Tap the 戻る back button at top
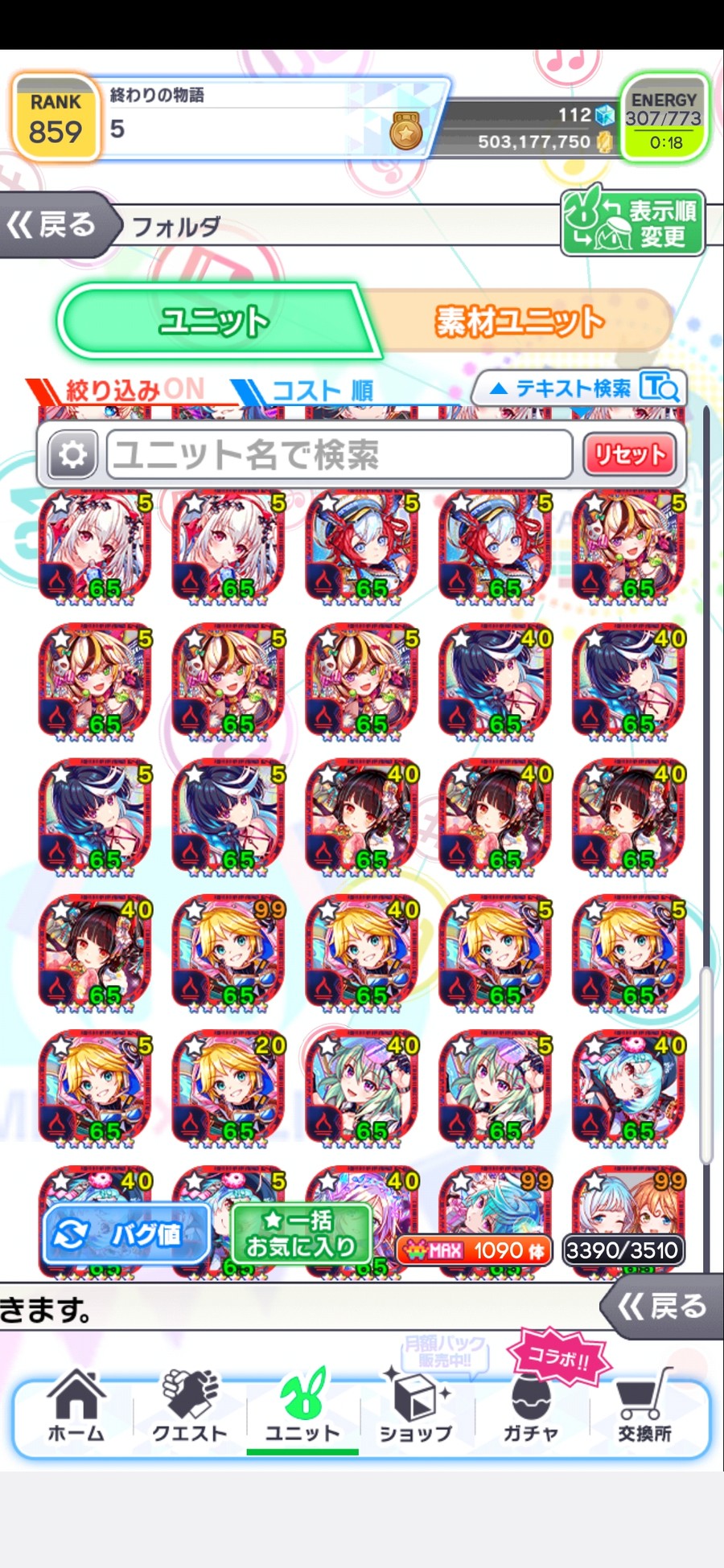Image resolution: width=724 pixels, height=1568 pixels. [55, 225]
